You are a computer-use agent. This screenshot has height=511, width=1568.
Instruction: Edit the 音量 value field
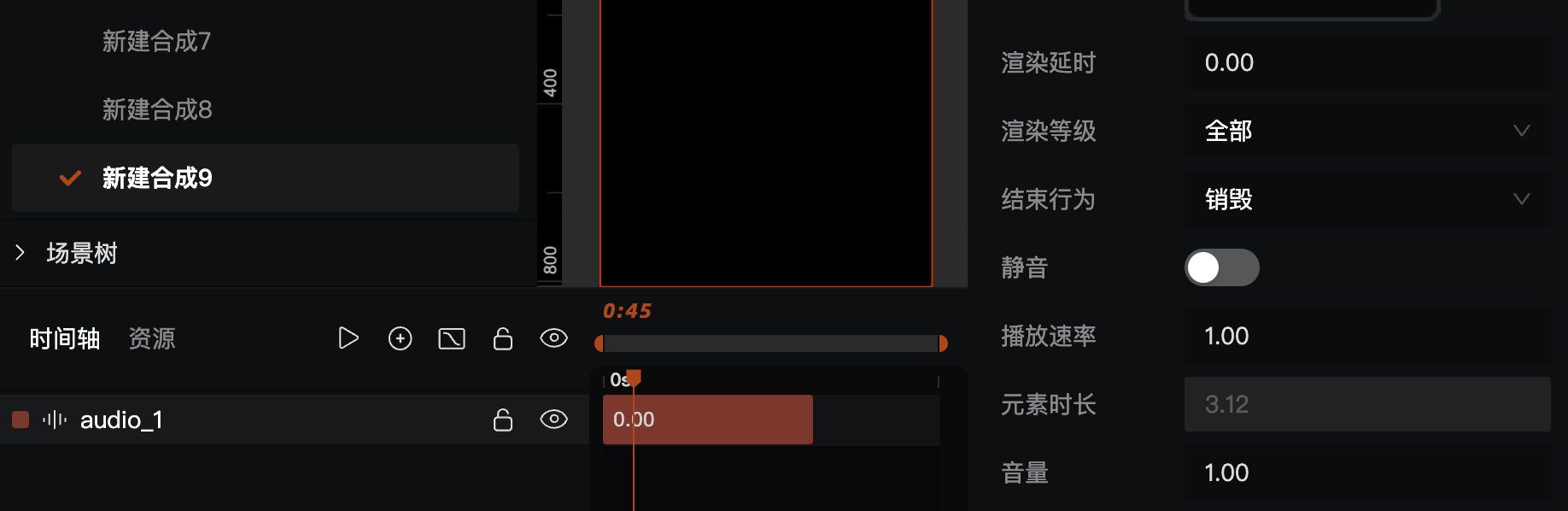(x=1366, y=473)
